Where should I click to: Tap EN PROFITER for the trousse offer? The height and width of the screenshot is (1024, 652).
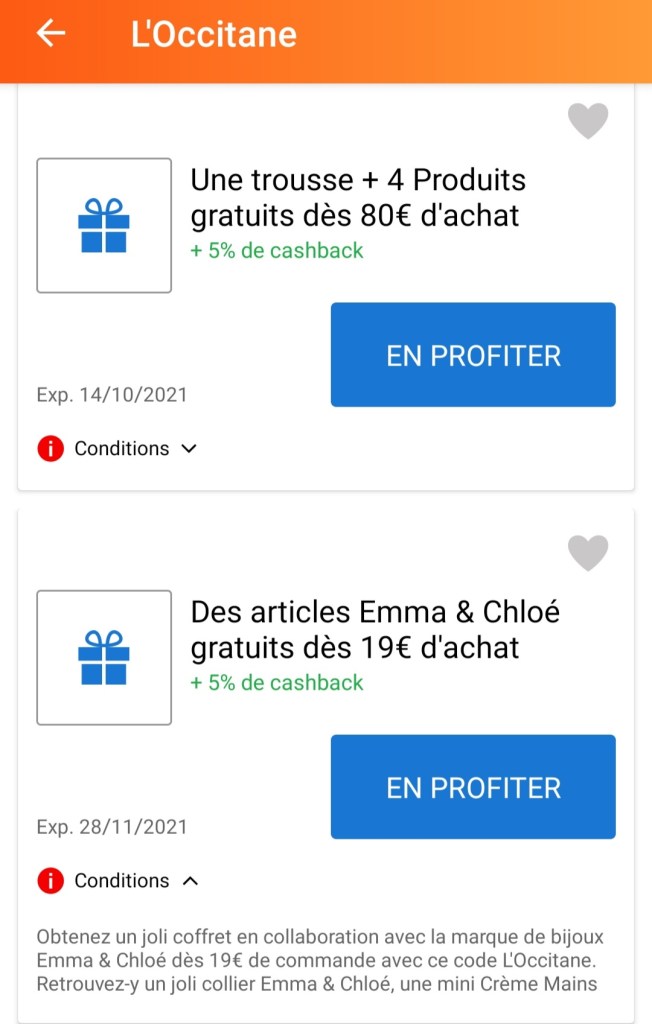[473, 355]
